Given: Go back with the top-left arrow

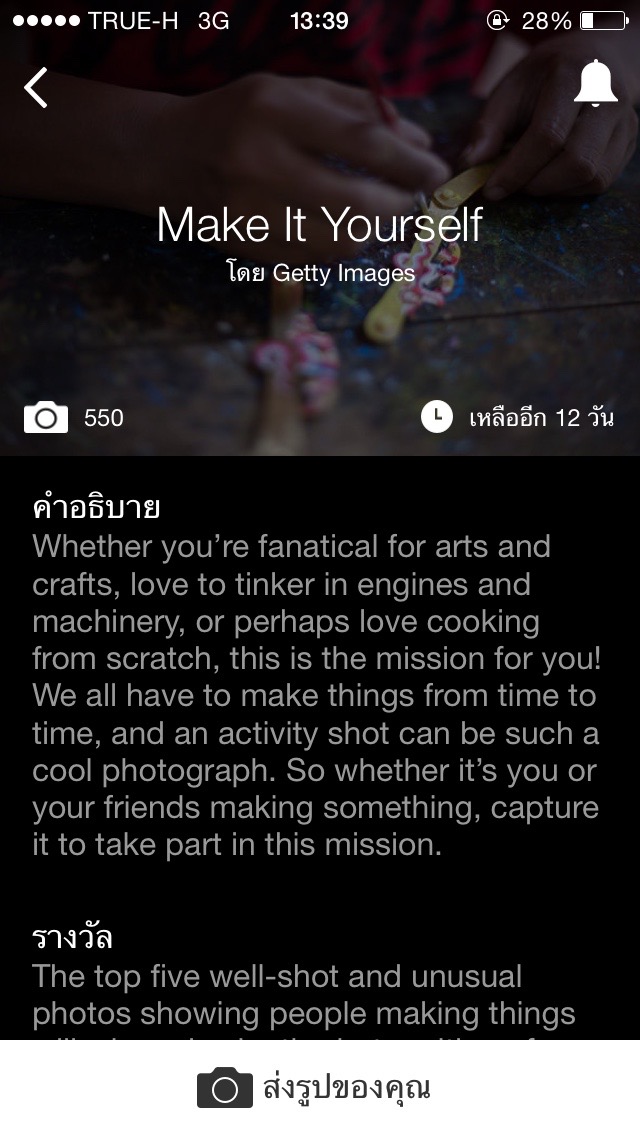Looking at the screenshot, I should 36,88.
